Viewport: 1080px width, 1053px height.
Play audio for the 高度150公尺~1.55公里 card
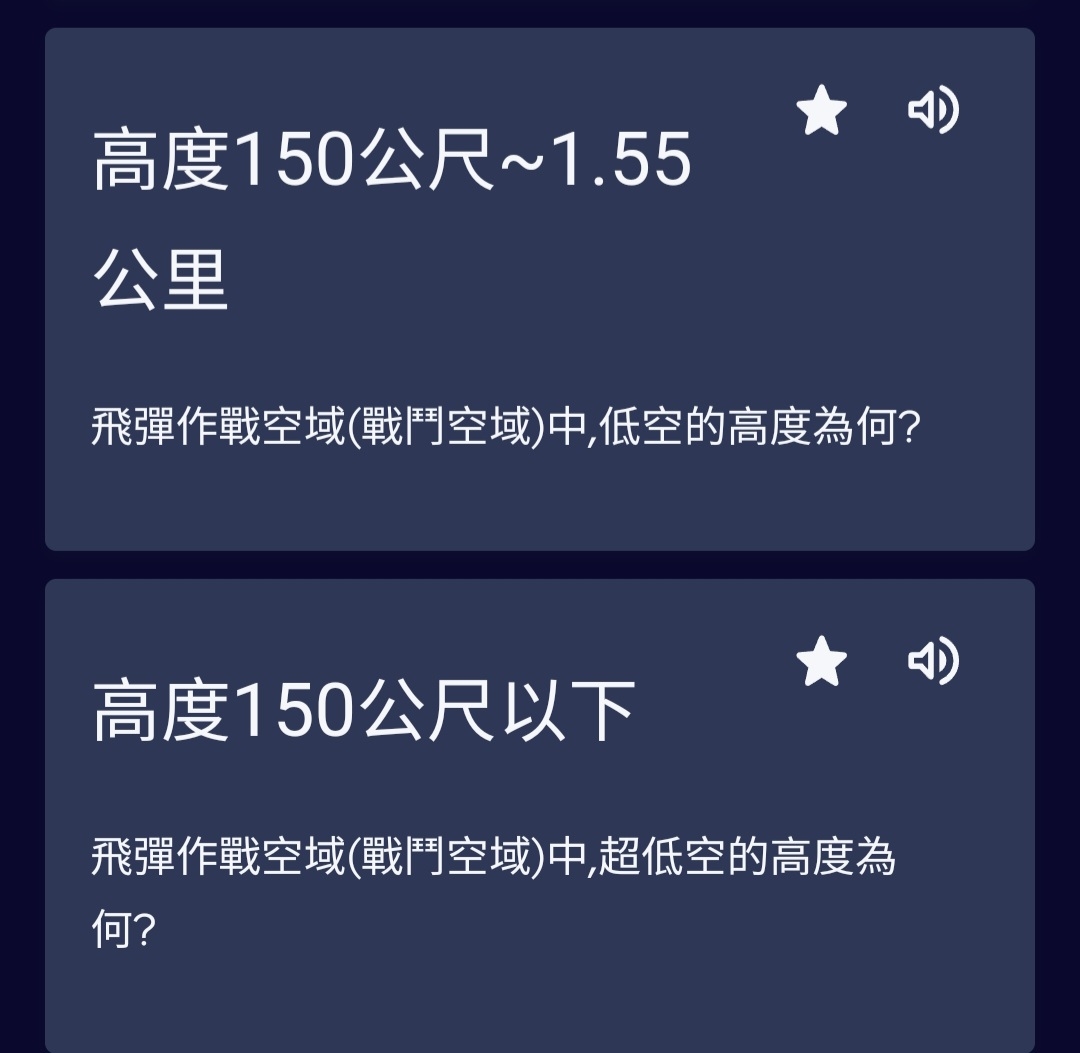click(932, 110)
